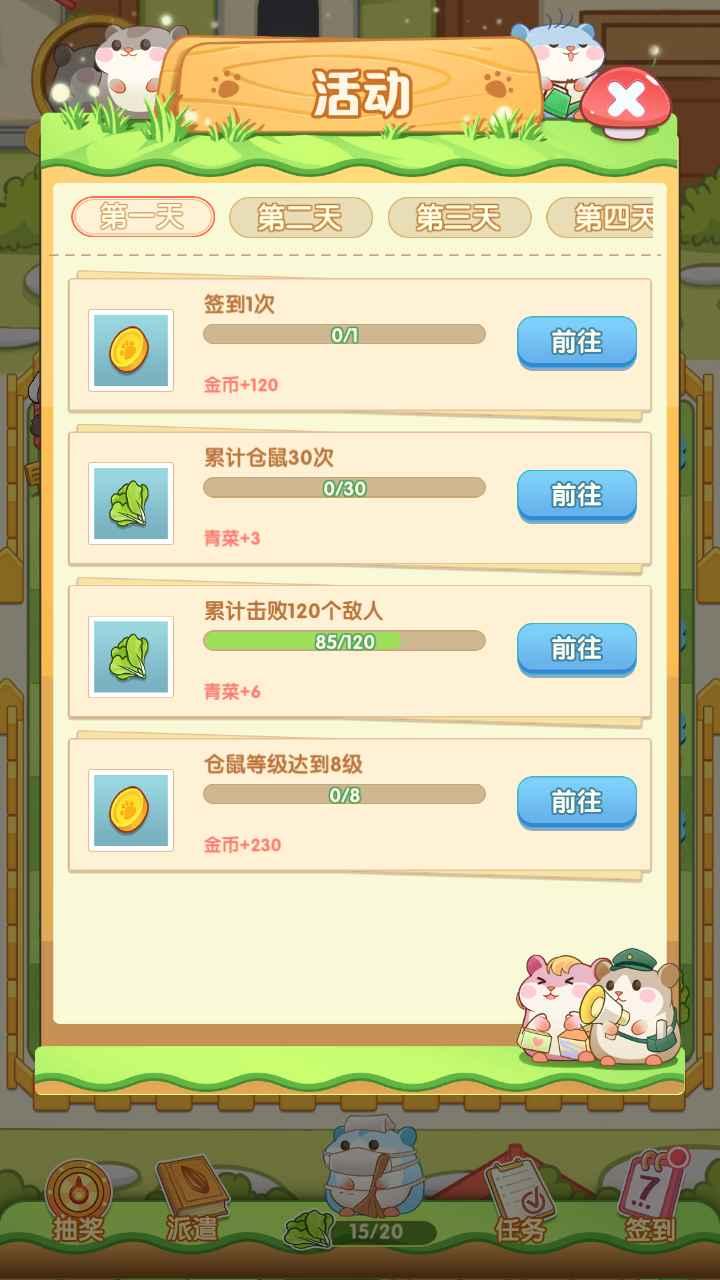Screen dimensions: 720x1280
Task: Open the 抽奖 lottery
Action: click(78, 1200)
